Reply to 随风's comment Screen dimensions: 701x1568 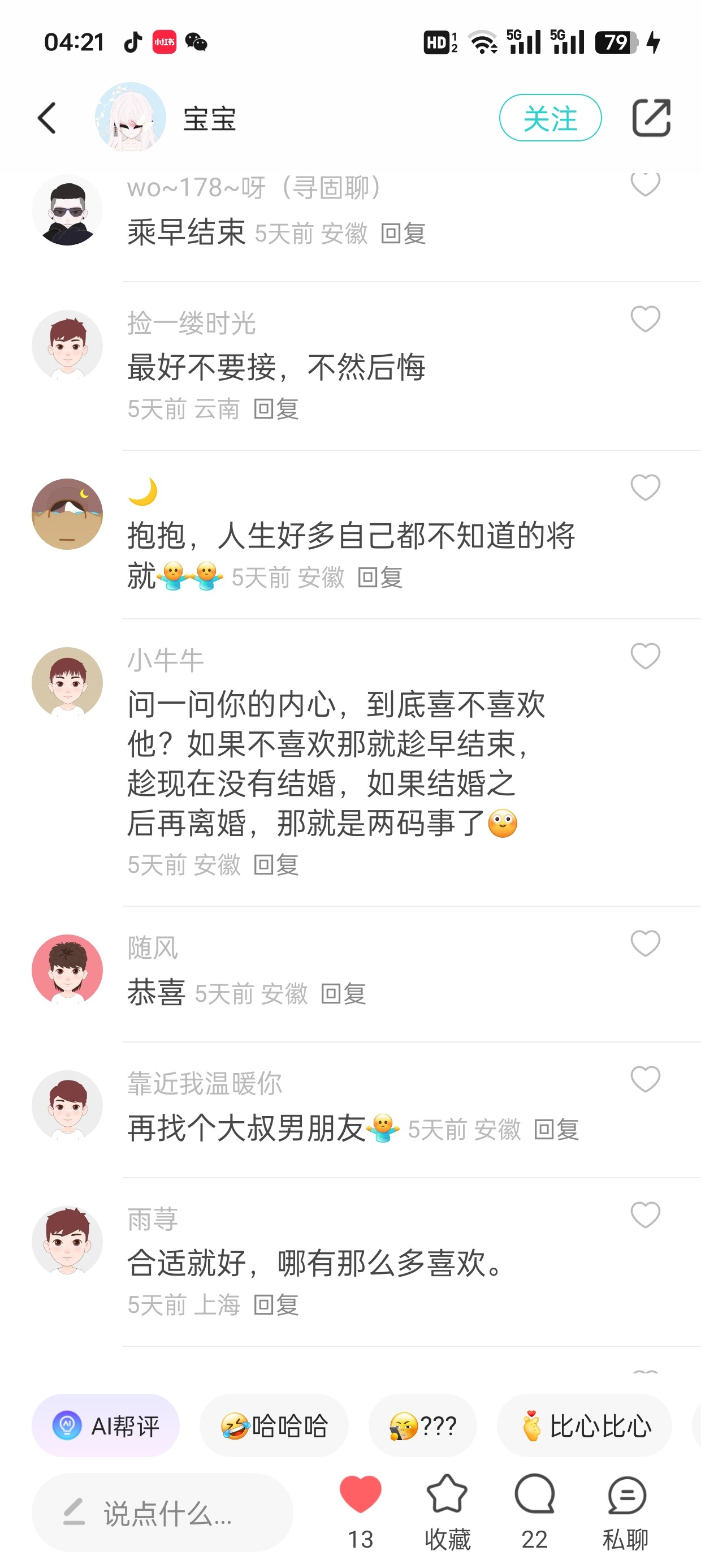coord(343,994)
